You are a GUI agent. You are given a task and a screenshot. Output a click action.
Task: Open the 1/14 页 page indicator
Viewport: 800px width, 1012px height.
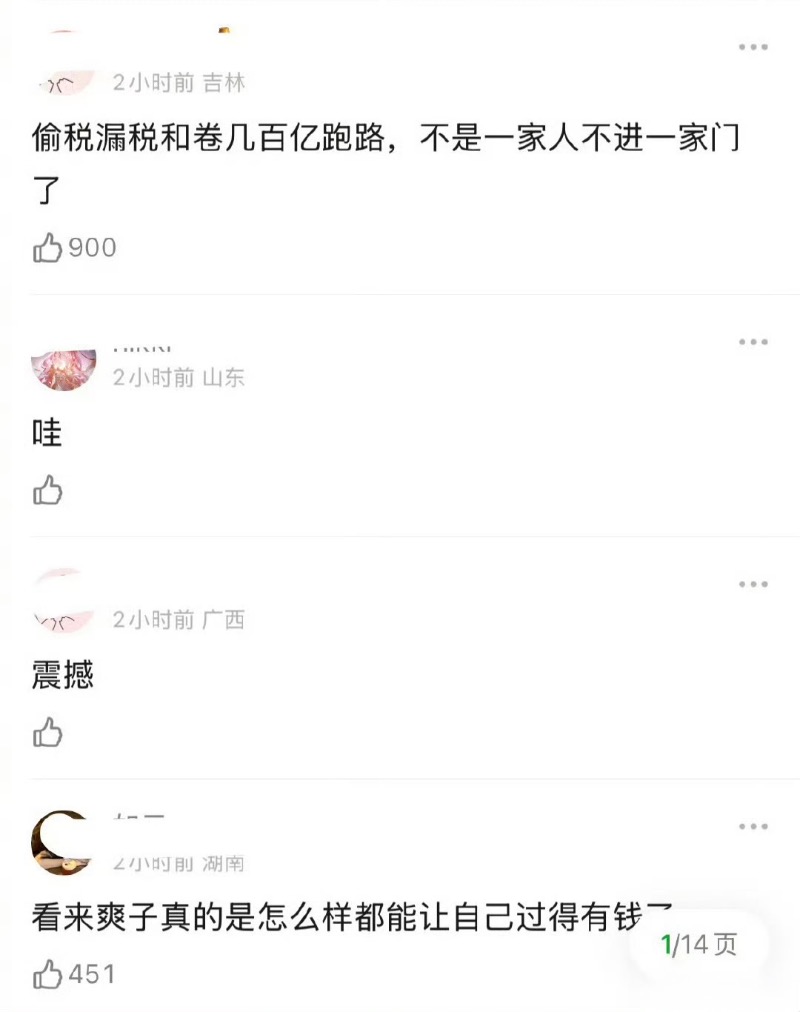[x=699, y=944]
